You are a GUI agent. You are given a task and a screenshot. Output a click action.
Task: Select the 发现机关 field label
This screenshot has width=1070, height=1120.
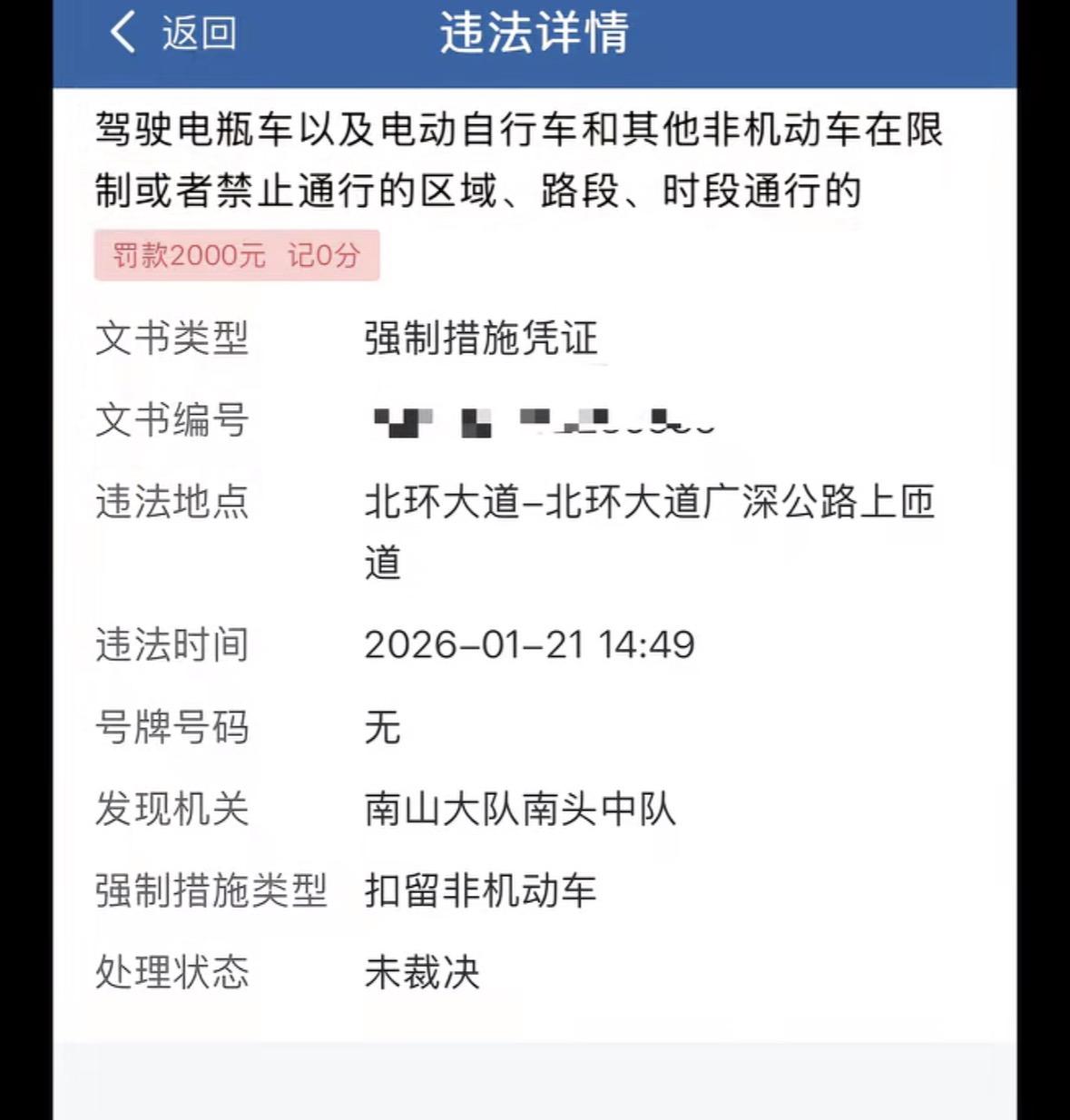click(x=170, y=810)
